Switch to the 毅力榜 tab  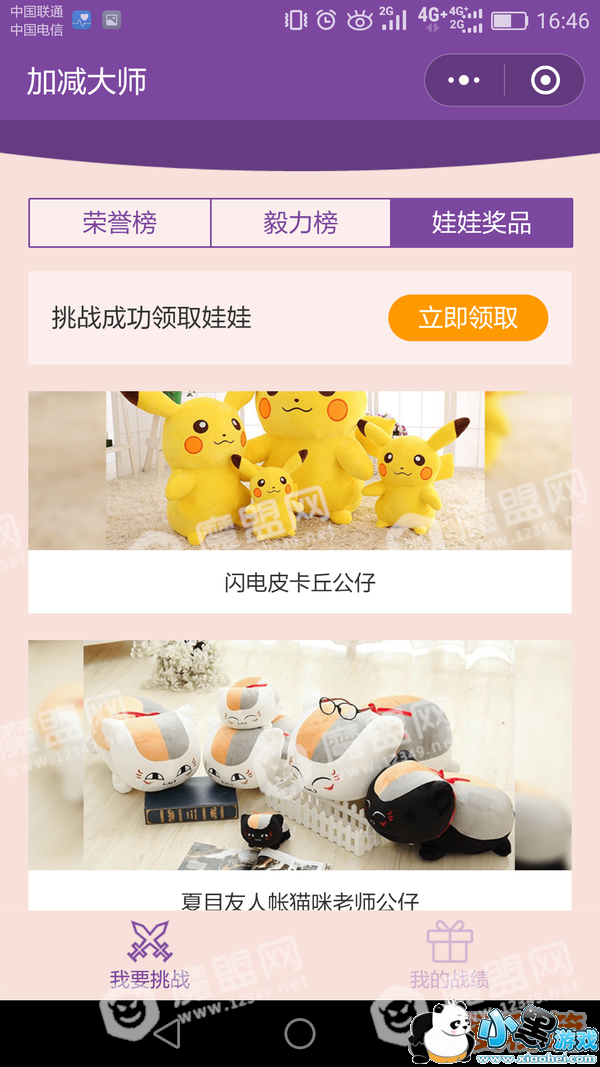(x=301, y=223)
